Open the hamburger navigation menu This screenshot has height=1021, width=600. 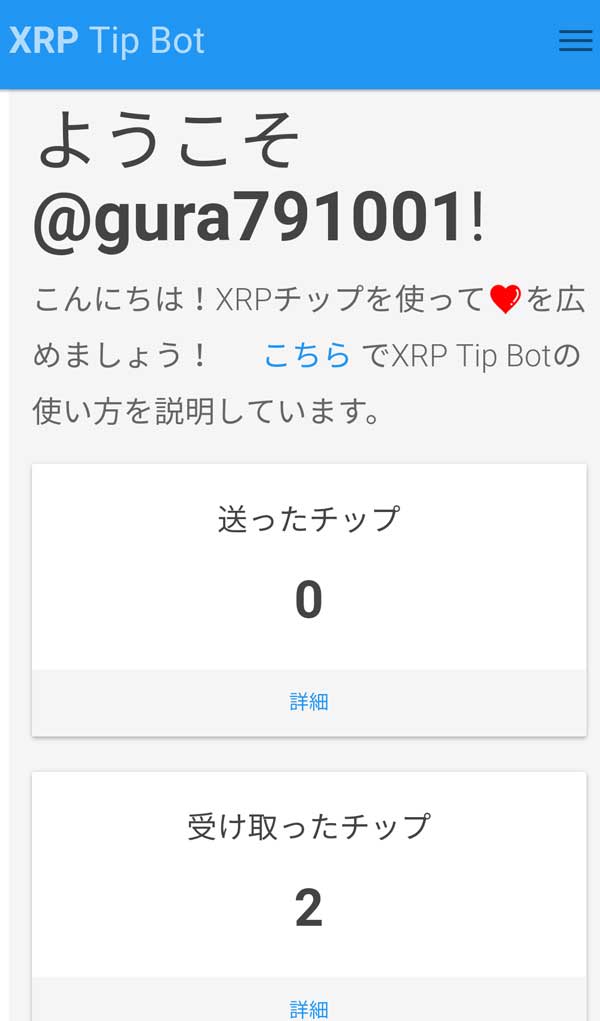575,40
